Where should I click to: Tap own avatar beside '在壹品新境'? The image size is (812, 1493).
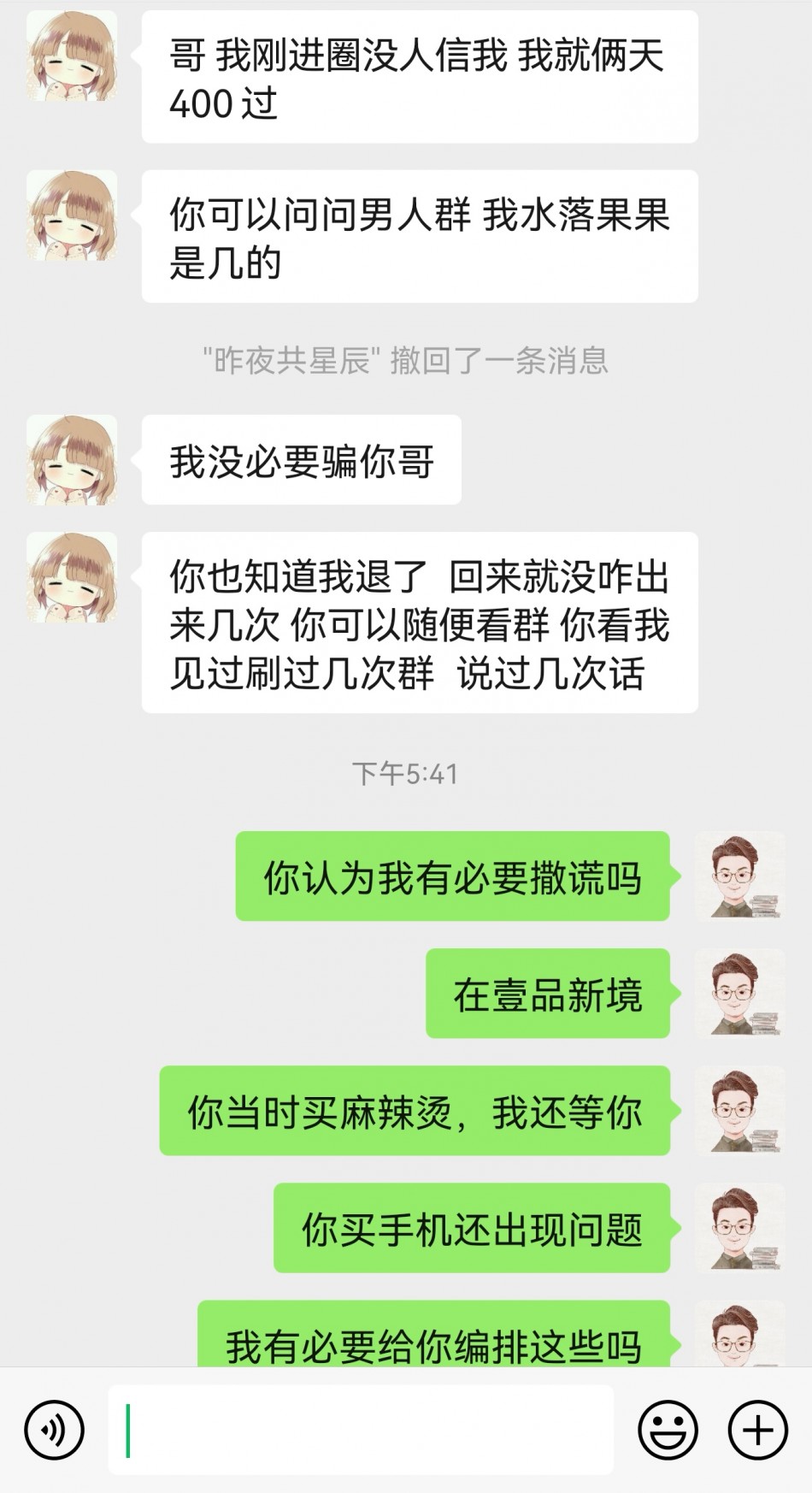[739, 994]
